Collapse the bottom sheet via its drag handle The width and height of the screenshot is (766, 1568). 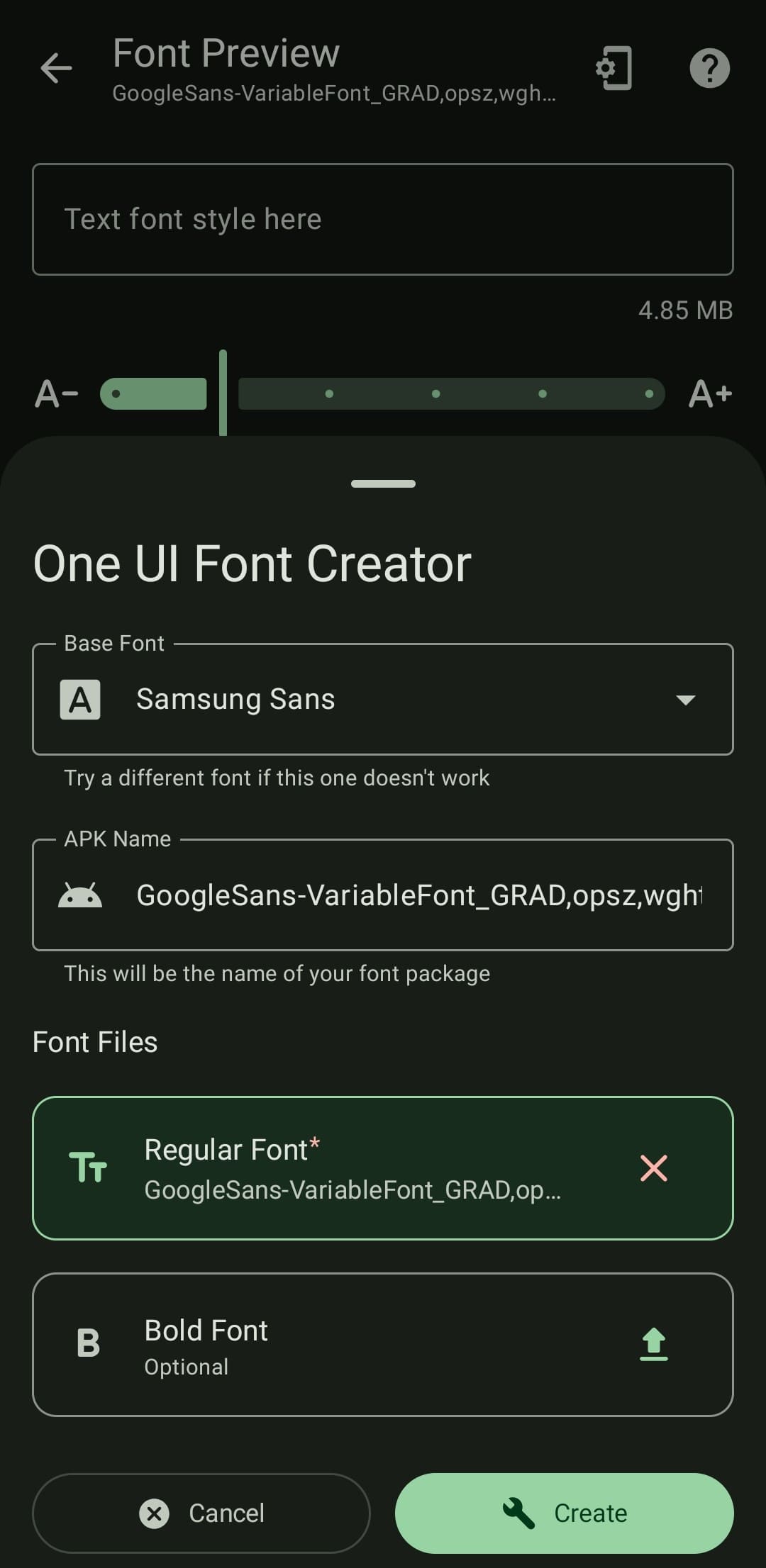click(383, 483)
